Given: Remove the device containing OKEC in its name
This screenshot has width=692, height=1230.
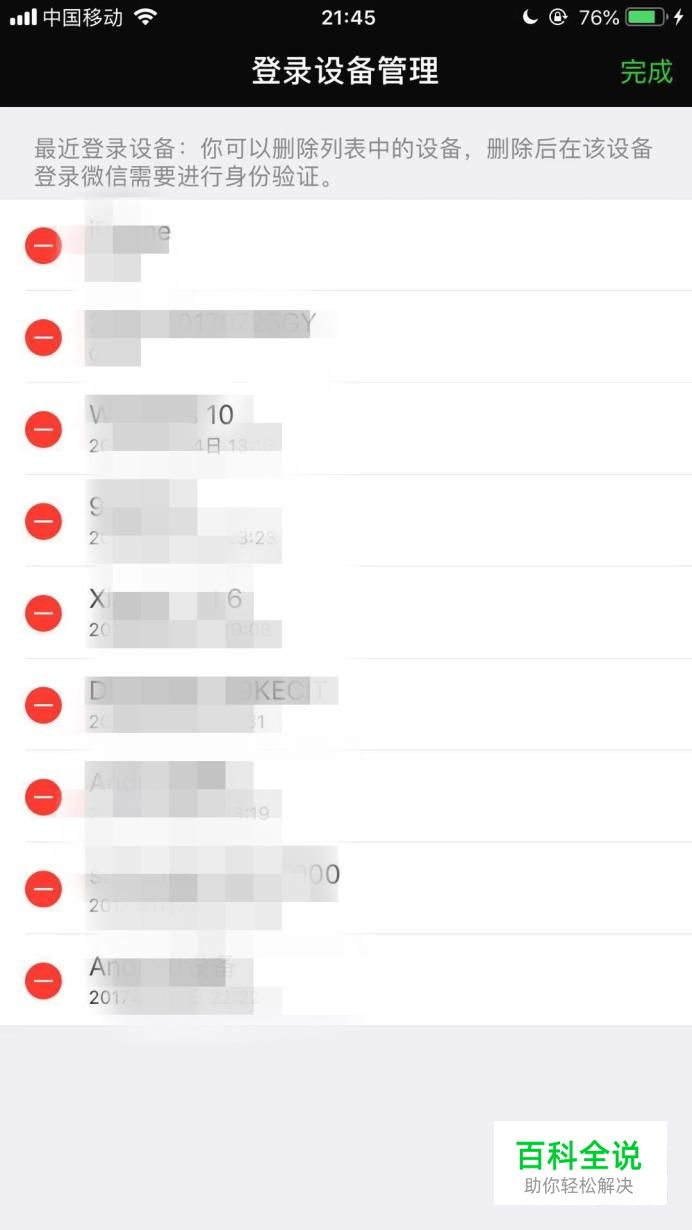Looking at the screenshot, I should [x=43, y=705].
